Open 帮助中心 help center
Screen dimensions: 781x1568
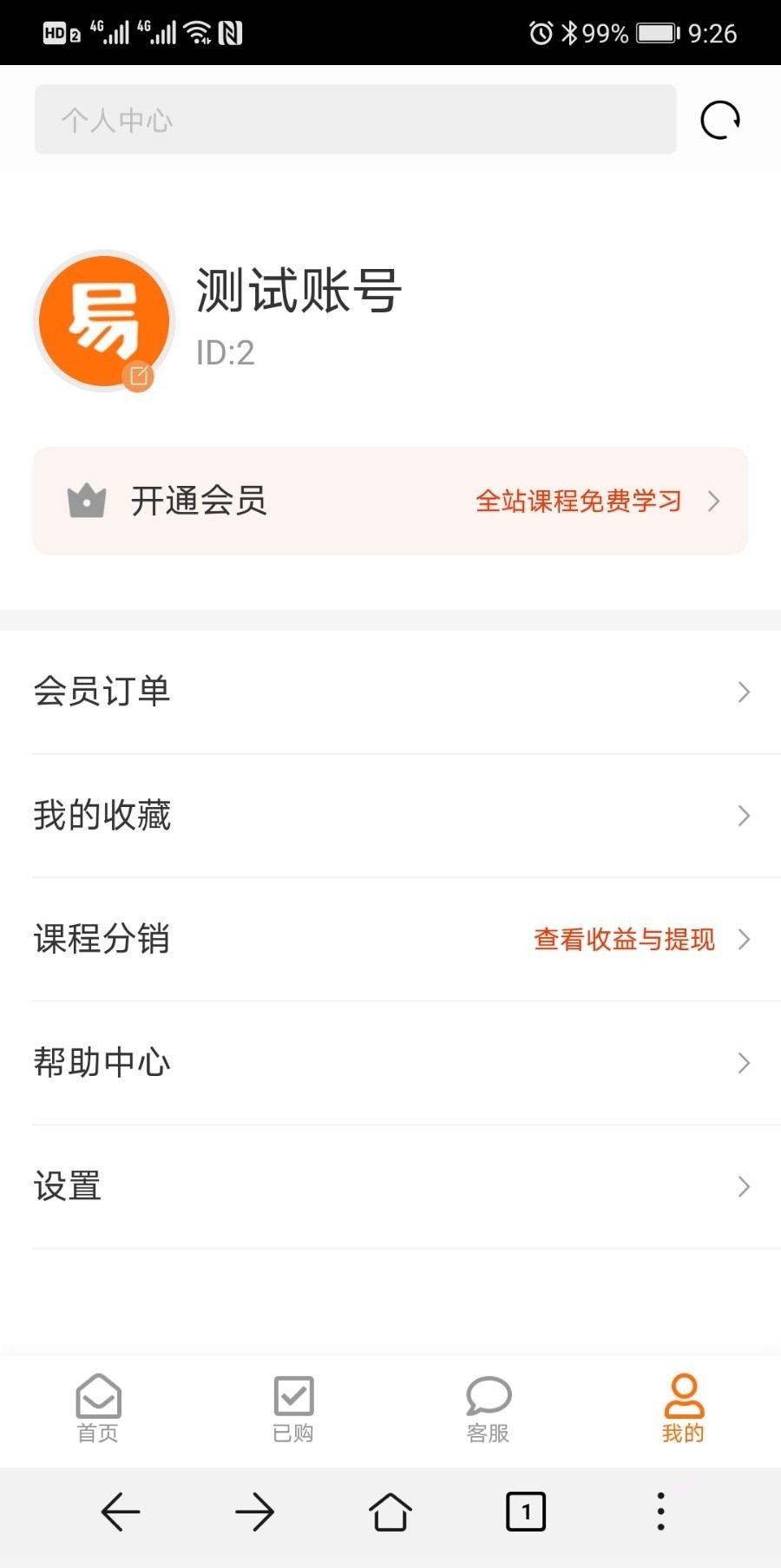[x=390, y=1063]
